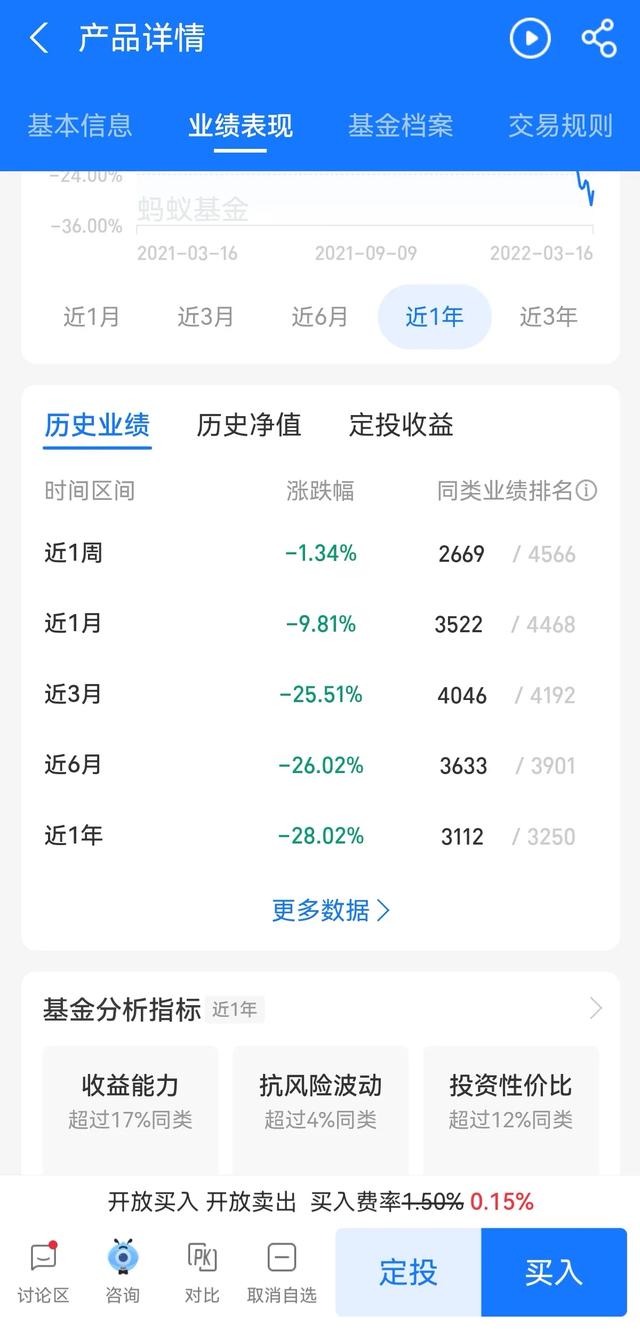Tap the 定投 button
The image size is (640, 1329).
[x=408, y=1272]
